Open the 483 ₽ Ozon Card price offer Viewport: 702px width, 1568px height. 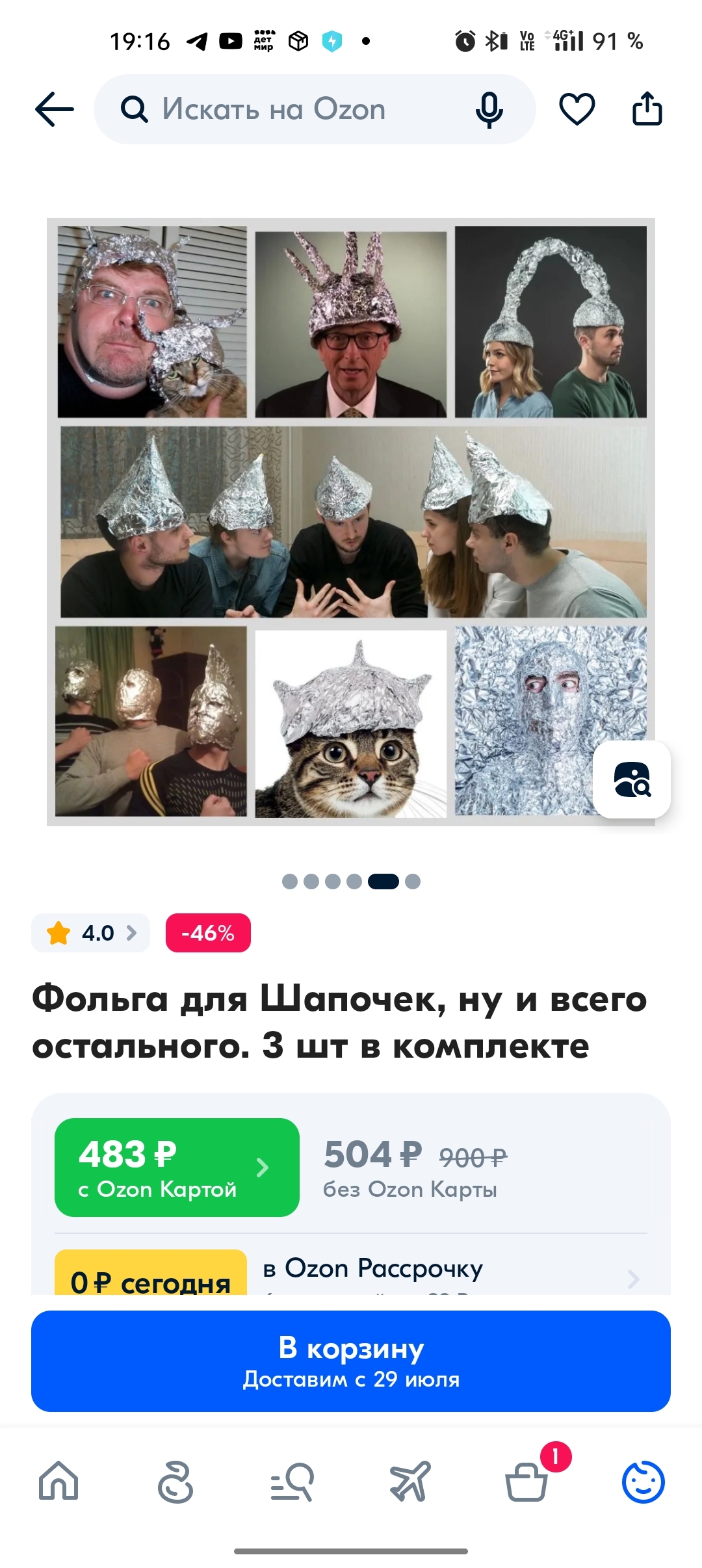[177, 1168]
